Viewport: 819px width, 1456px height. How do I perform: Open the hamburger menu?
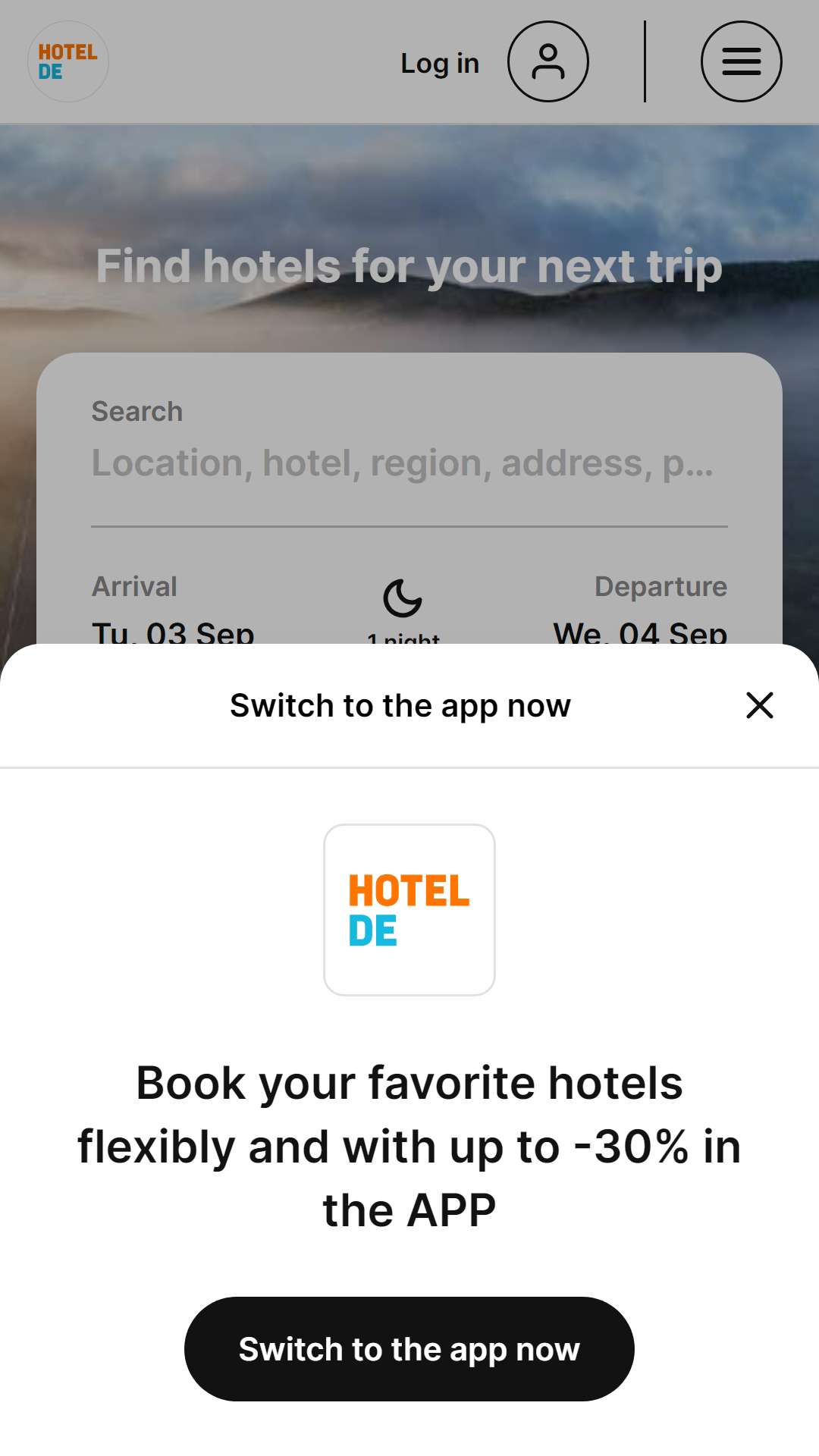(741, 61)
